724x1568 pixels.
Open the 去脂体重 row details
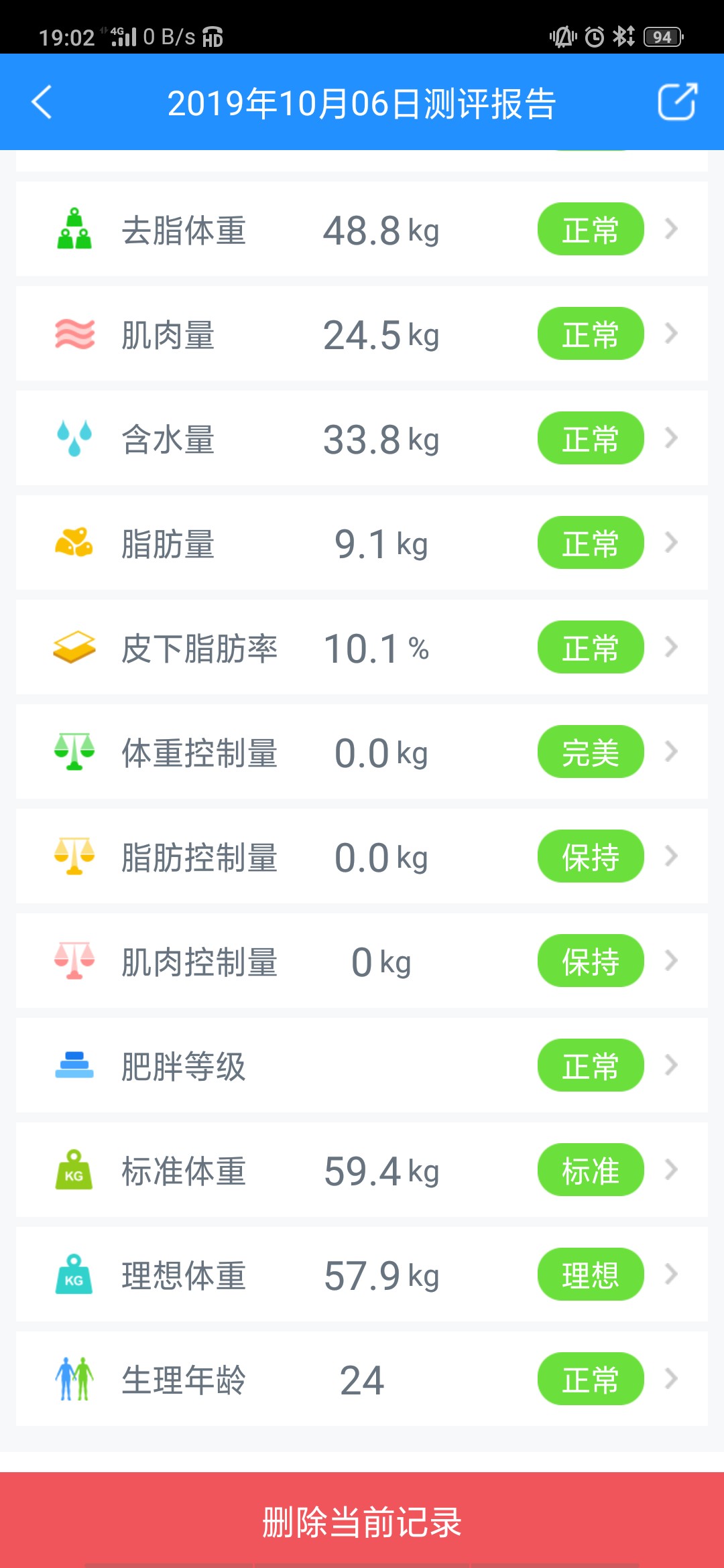[362, 229]
